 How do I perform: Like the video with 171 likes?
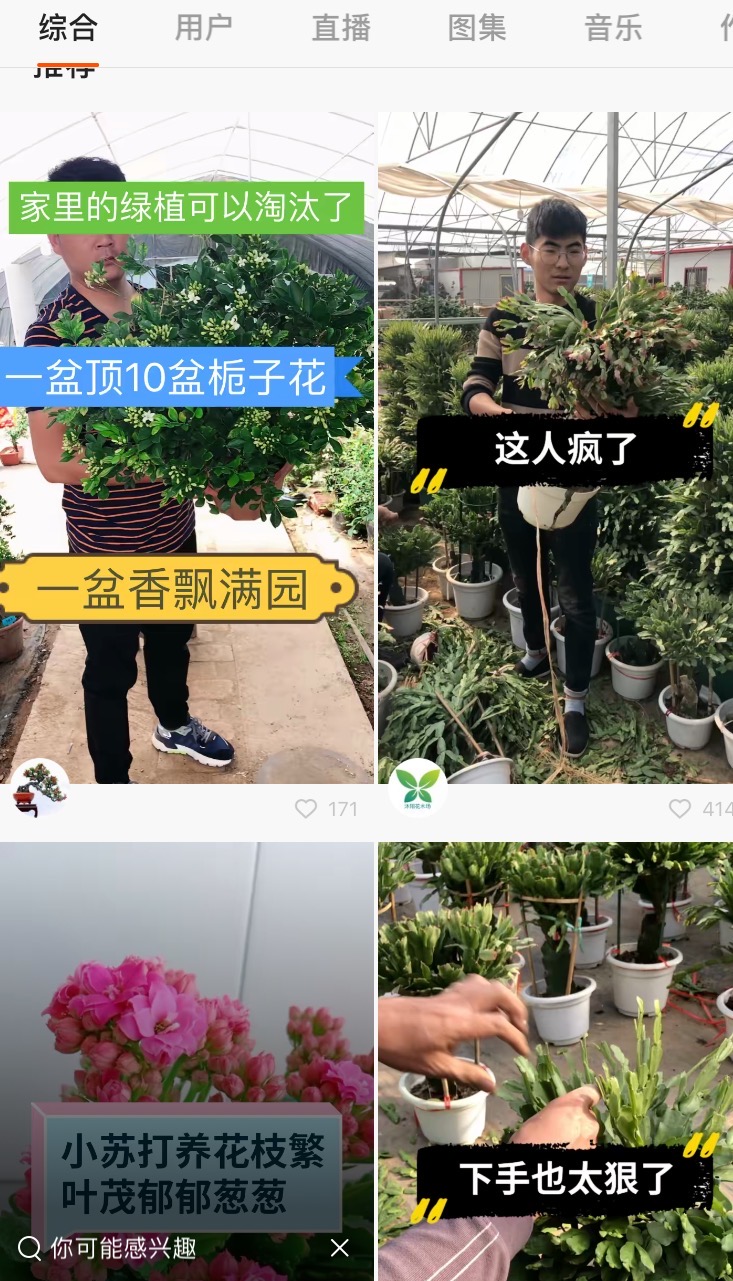306,809
